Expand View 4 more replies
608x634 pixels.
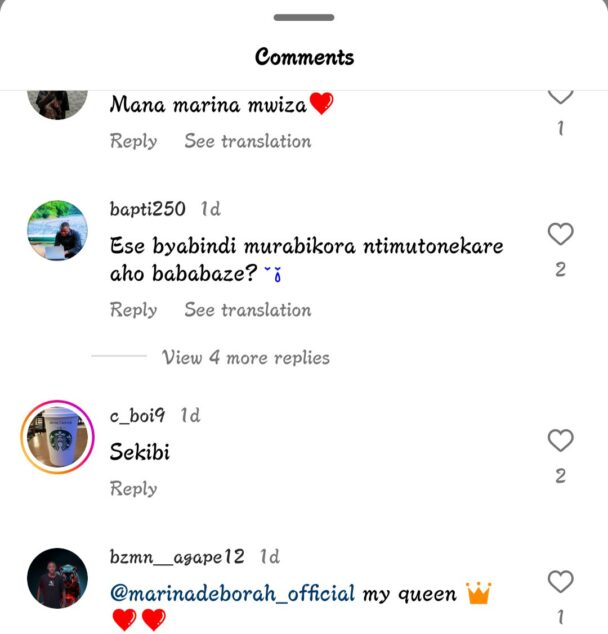tap(245, 357)
